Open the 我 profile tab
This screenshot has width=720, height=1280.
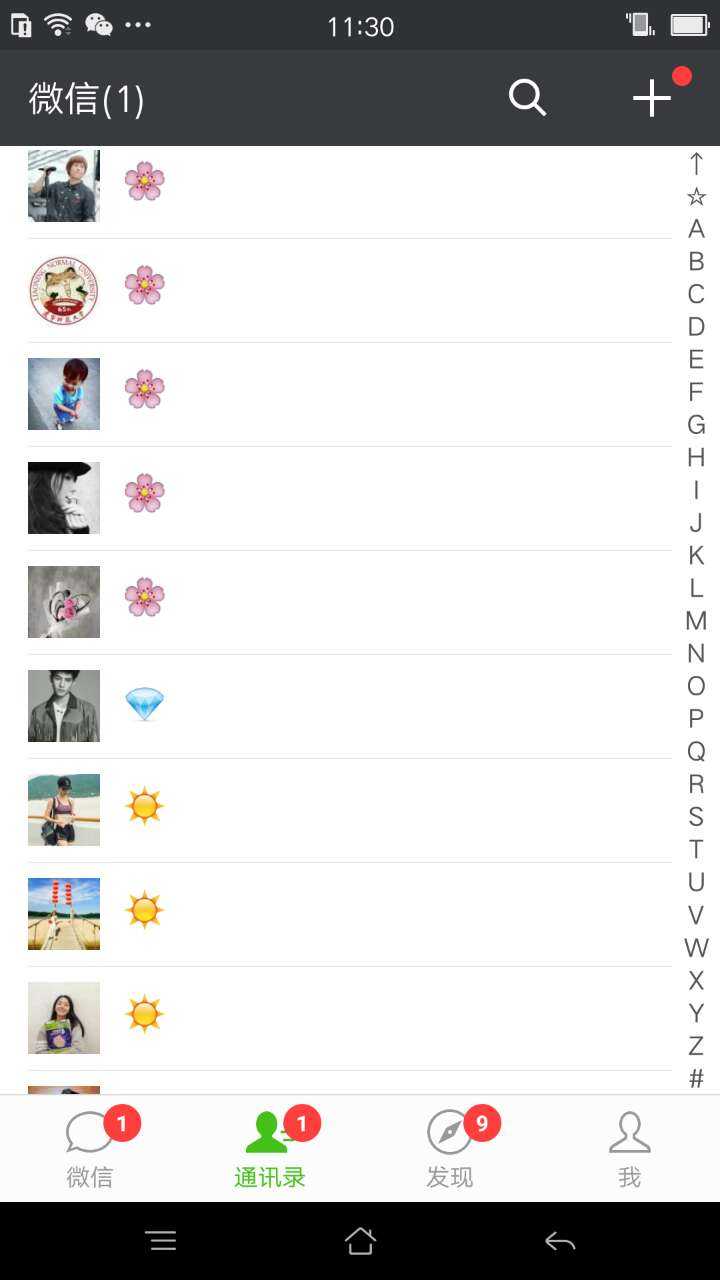coord(630,1149)
